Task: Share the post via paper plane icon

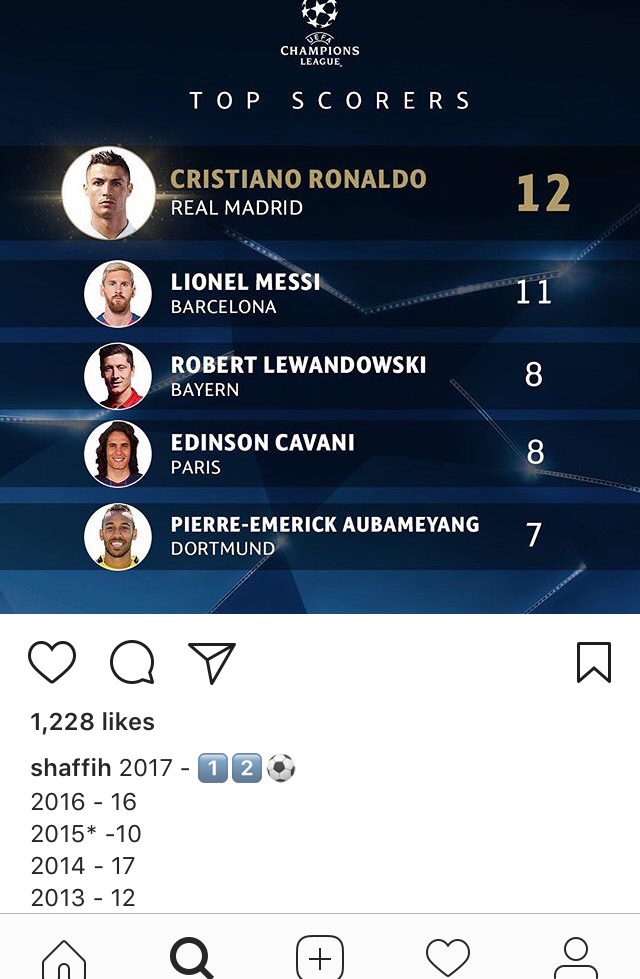Action: (211, 662)
